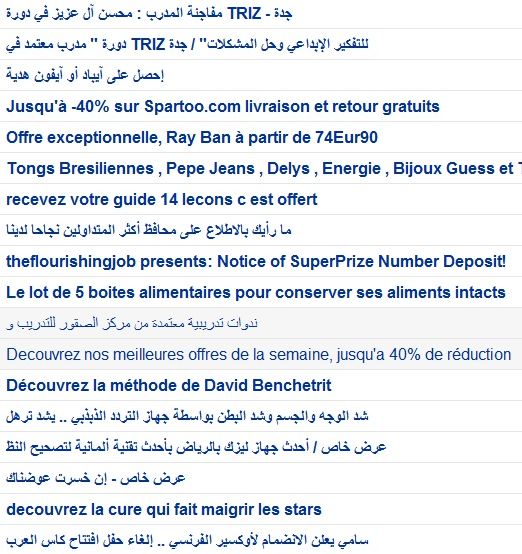Open the first TRIZ جدة message
This screenshot has width=522, height=554.
click(x=149, y=13)
